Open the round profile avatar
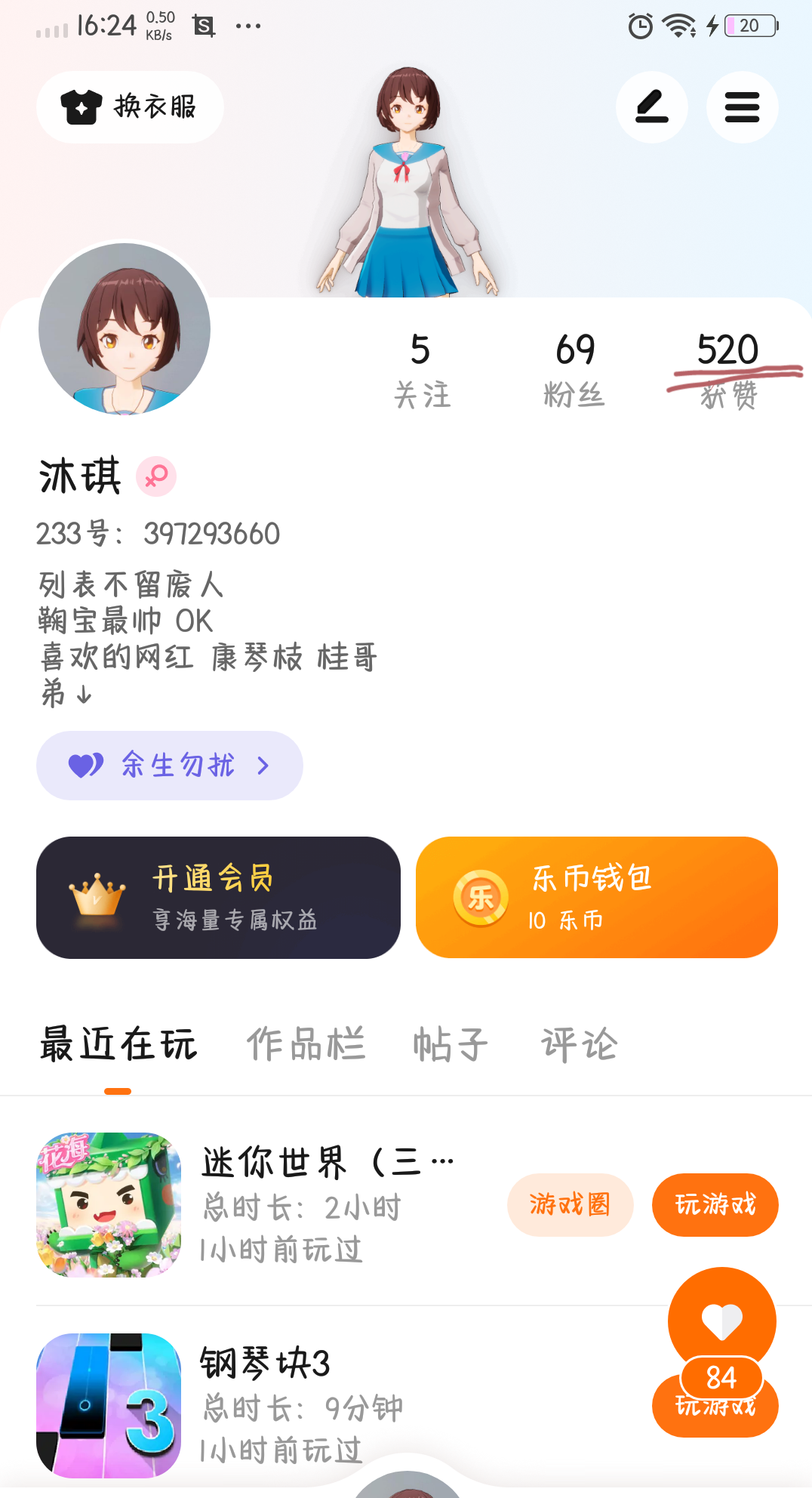 (x=125, y=329)
